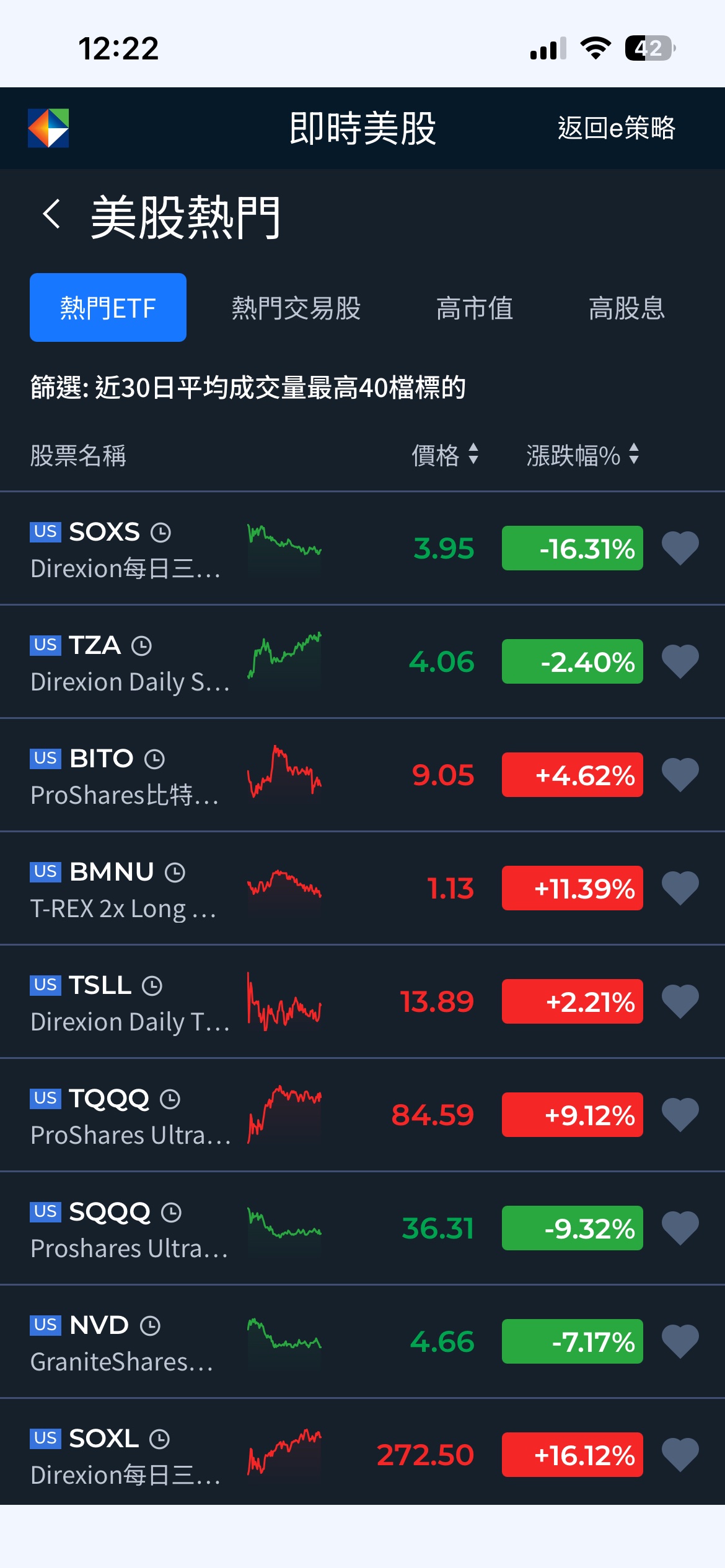Add TZA to favorites with heart
The height and width of the screenshot is (1568, 725).
click(x=680, y=661)
